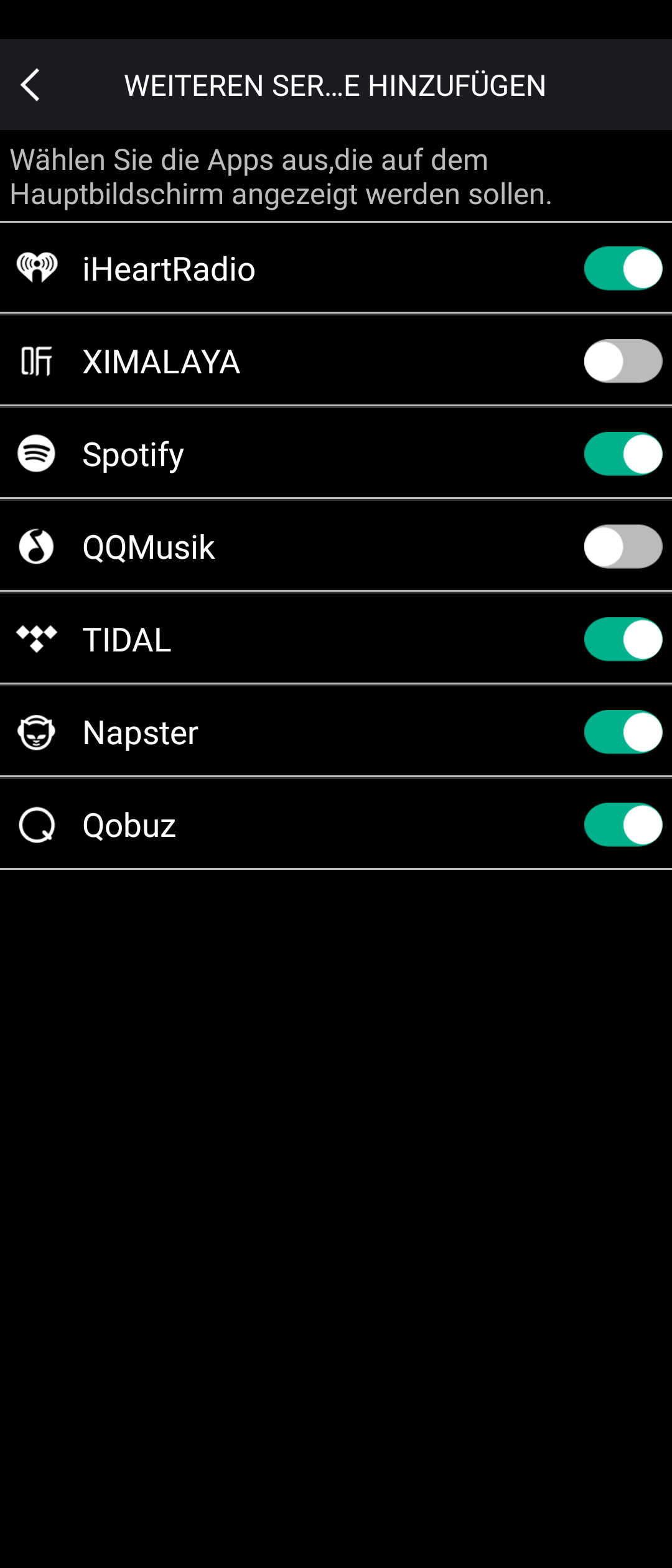The width and height of the screenshot is (672, 1568).
Task: Switch off TIDAL on the home screen
Action: pyautogui.click(x=622, y=639)
